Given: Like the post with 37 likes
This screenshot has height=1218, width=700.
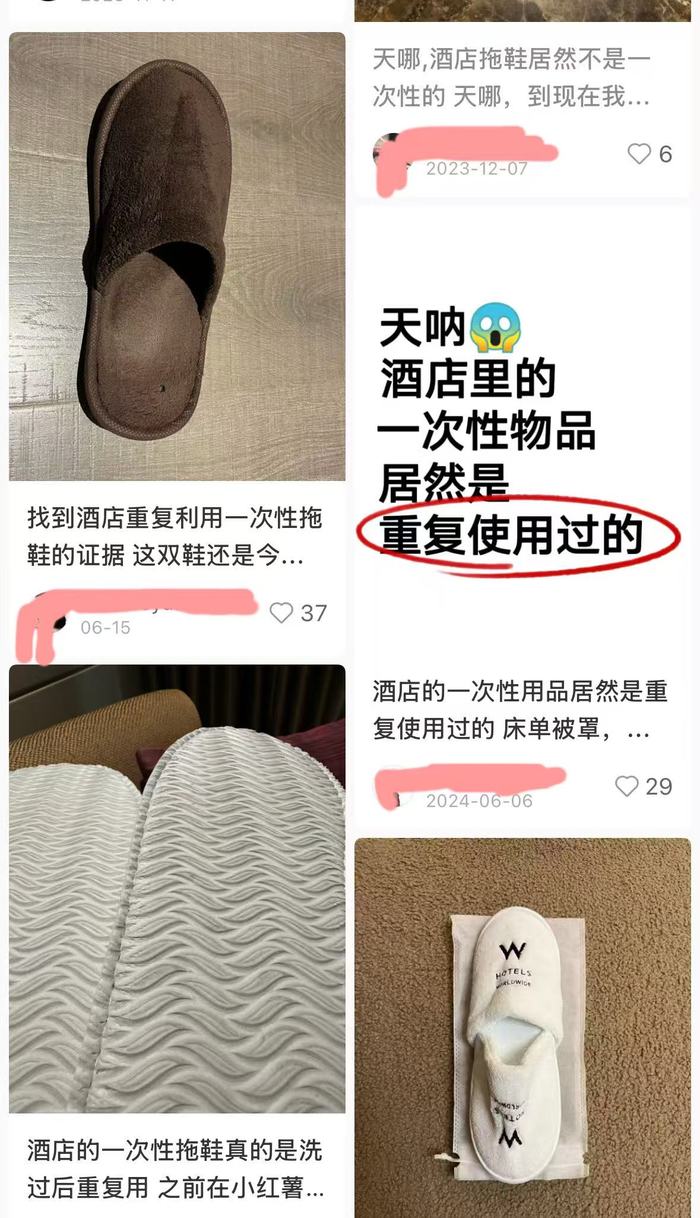Looking at the screenshot, I should (x=283, y=613).
